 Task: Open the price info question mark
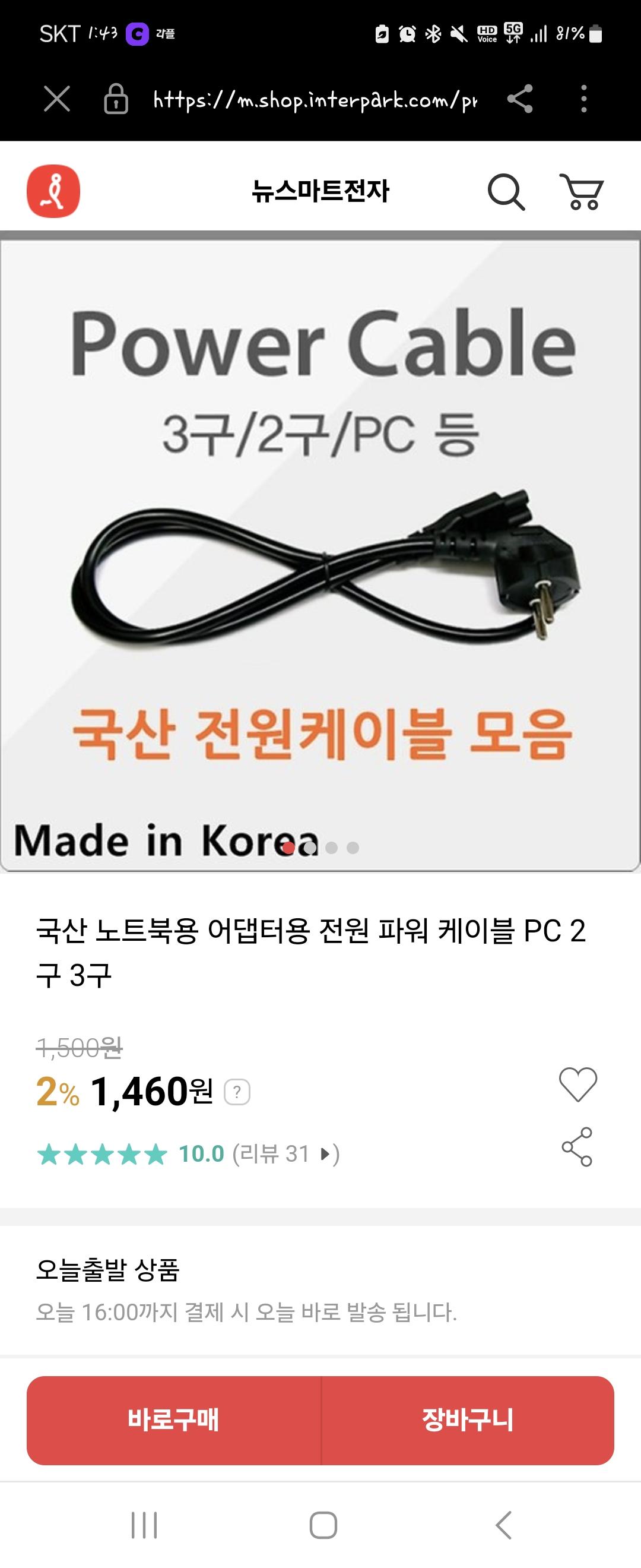click(x=237, y=1092)
